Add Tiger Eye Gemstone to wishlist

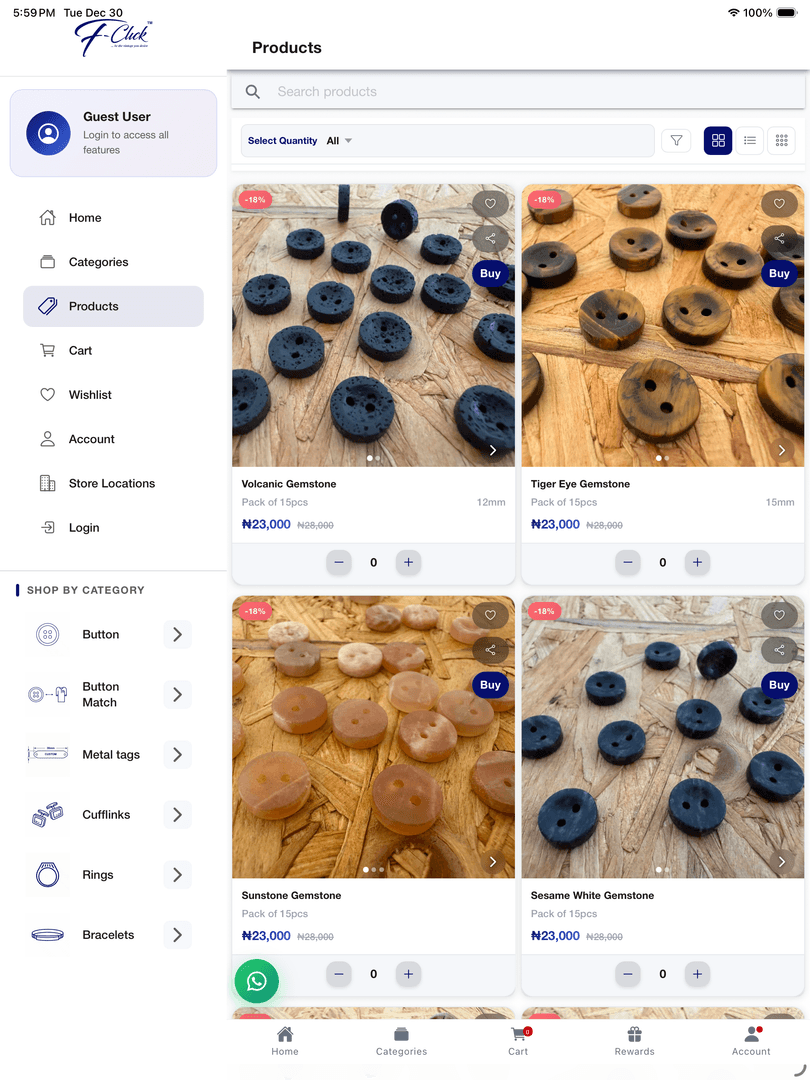[779, 203]
